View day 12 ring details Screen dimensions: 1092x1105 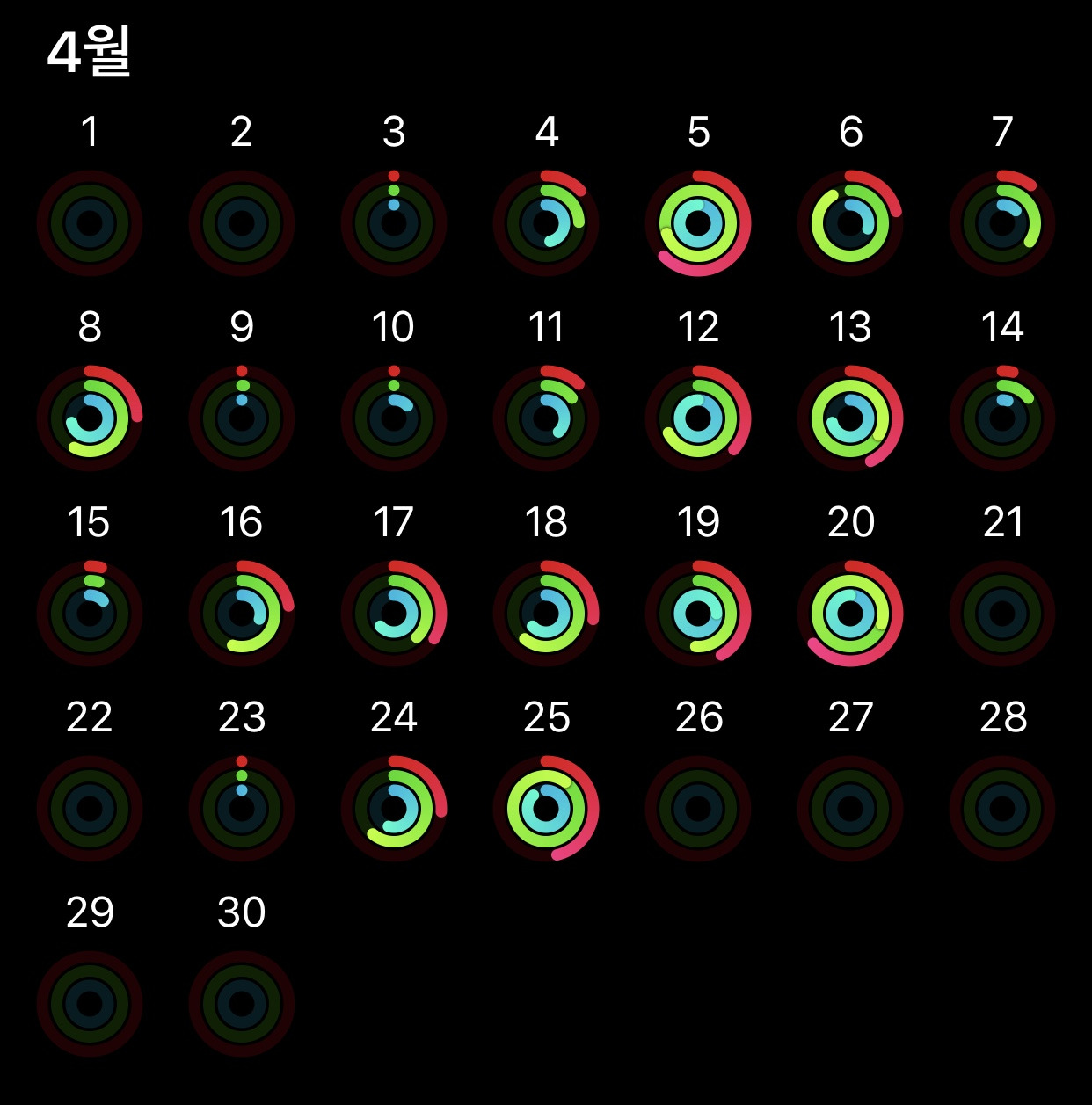tap(698, 418)
